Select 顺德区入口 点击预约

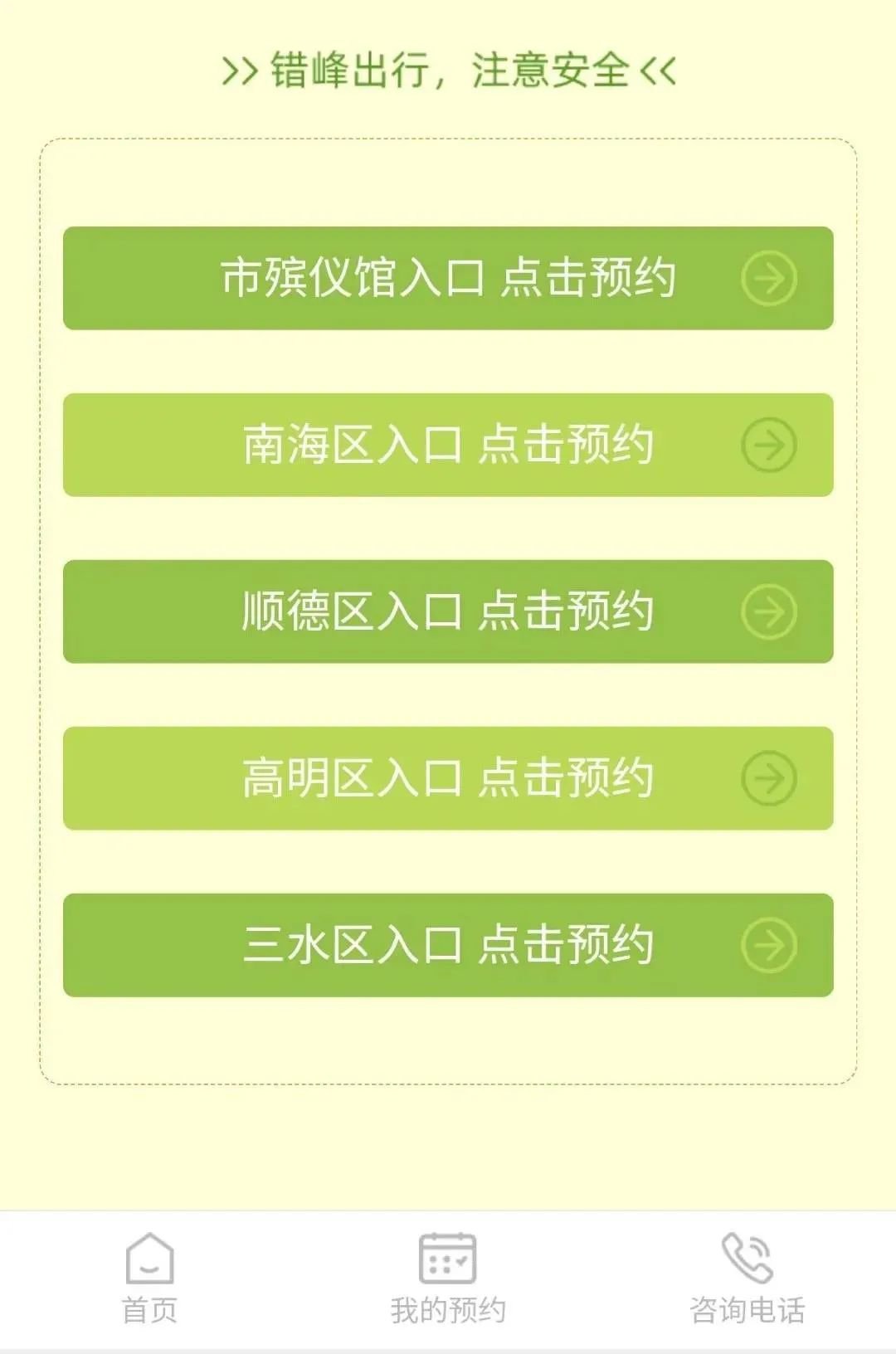click(x=448, y=612)
